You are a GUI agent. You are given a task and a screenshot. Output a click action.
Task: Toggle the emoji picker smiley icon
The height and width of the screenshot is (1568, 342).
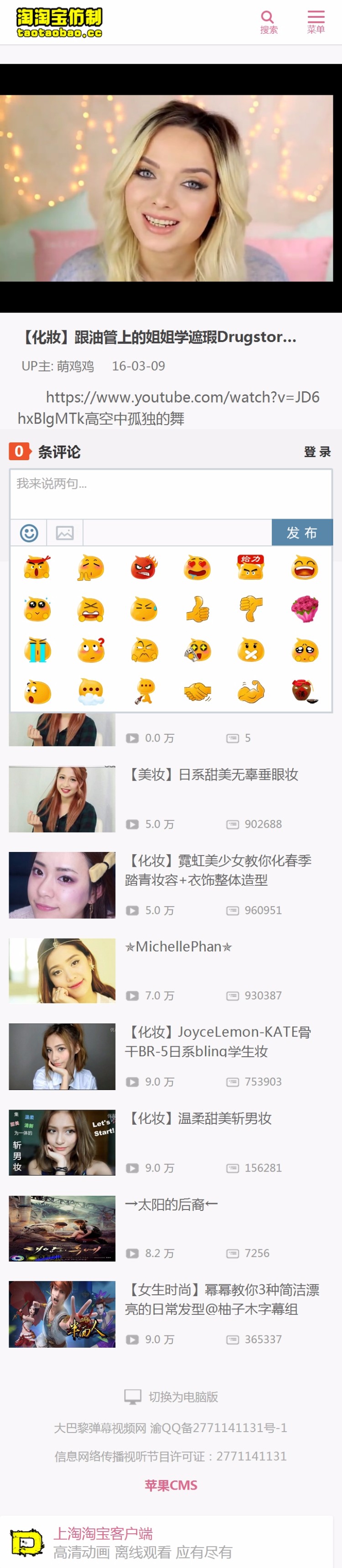29,533
